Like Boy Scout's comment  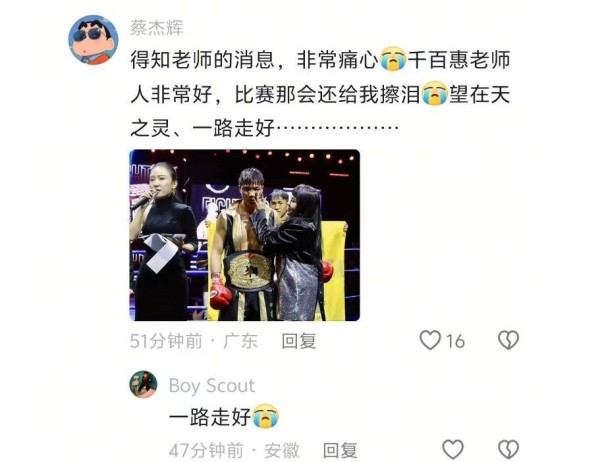click(453, 450)
